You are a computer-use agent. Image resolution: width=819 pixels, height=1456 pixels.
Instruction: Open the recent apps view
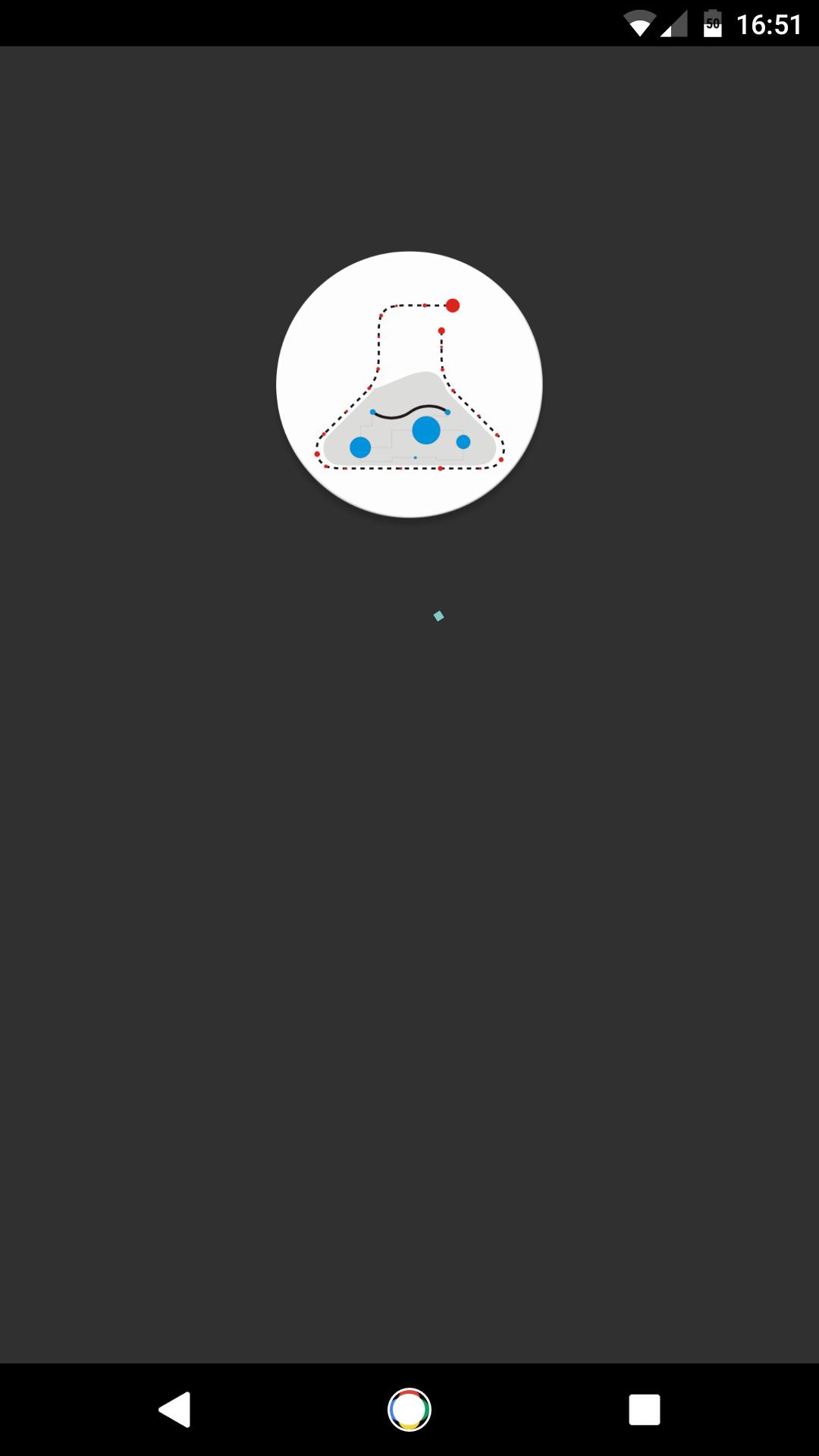click(644, 1410)
